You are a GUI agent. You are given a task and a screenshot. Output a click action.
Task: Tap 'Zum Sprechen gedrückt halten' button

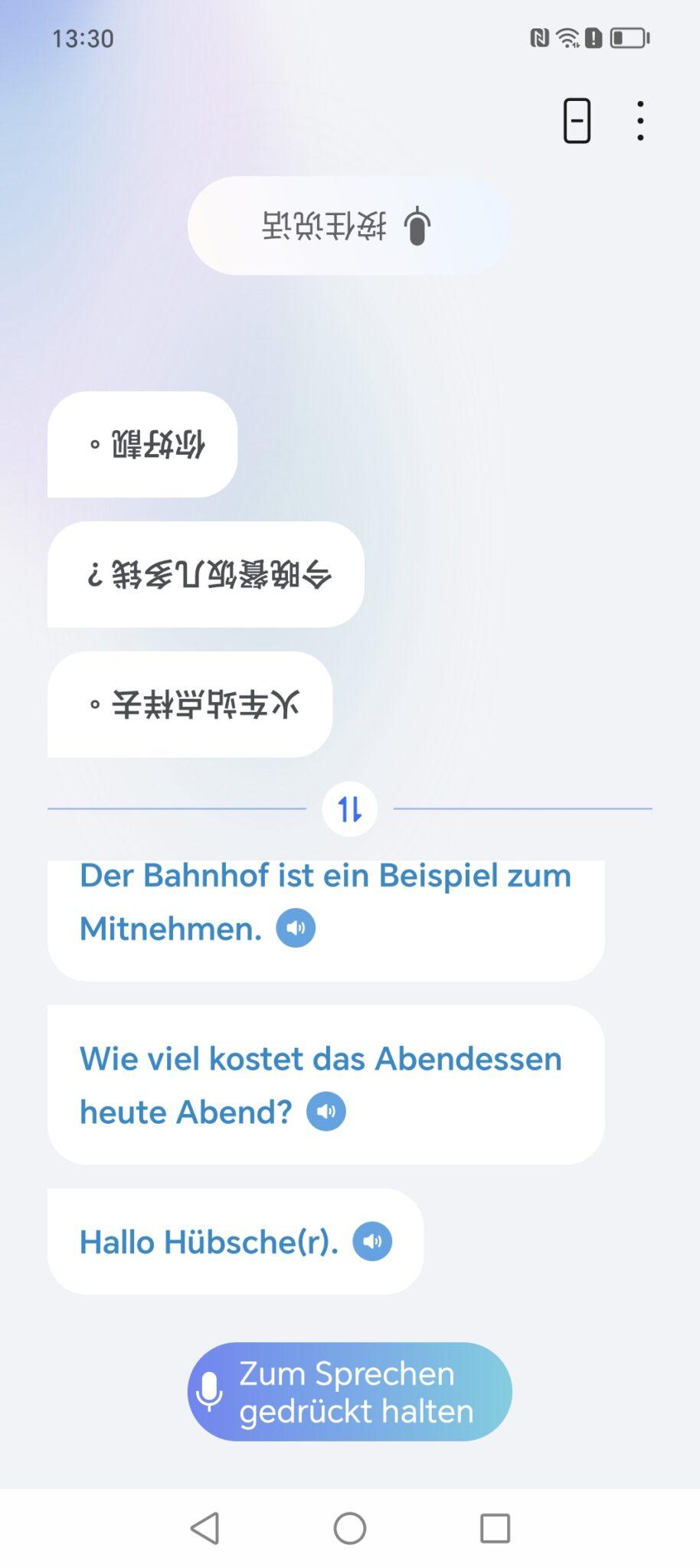pos(349,1391)
